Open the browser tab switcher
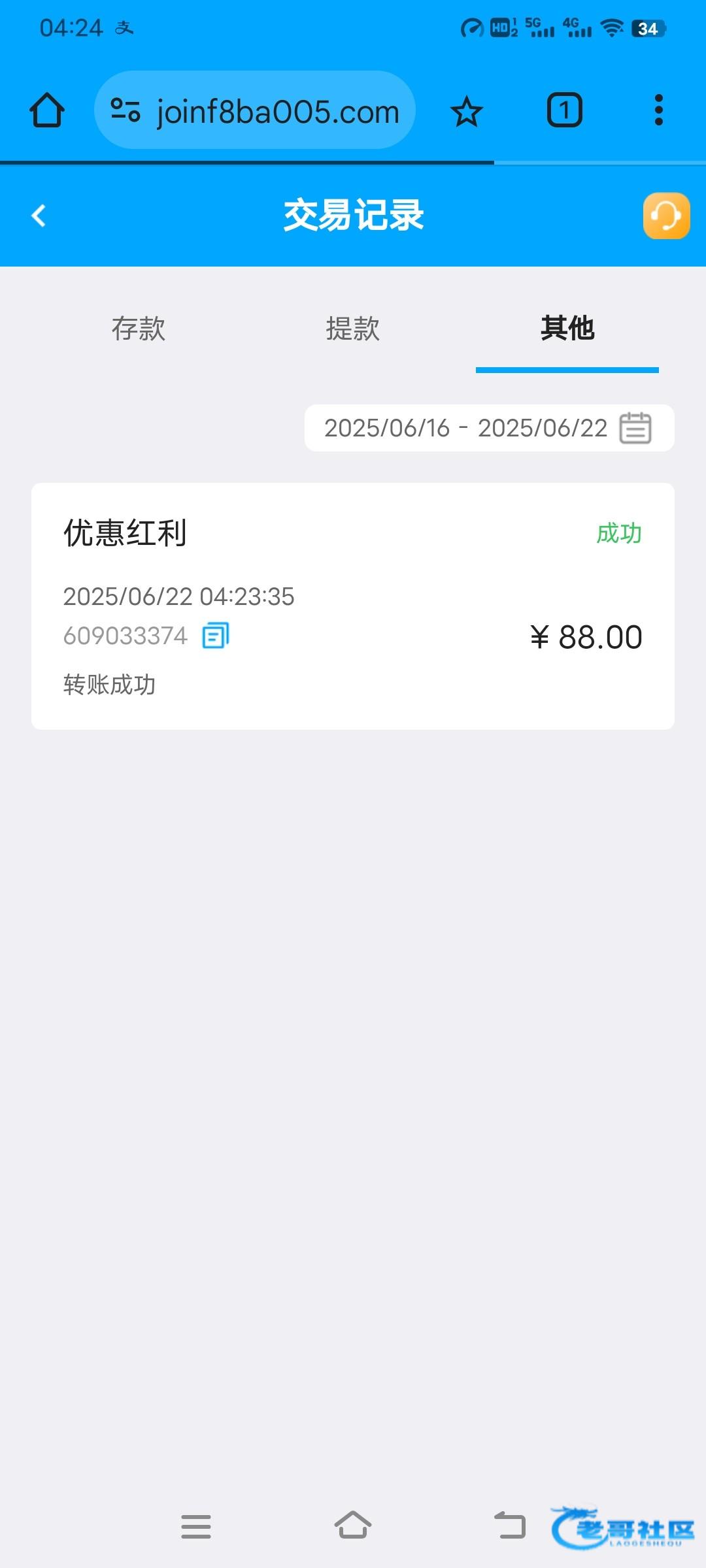706x1568 pixels. 564,110
